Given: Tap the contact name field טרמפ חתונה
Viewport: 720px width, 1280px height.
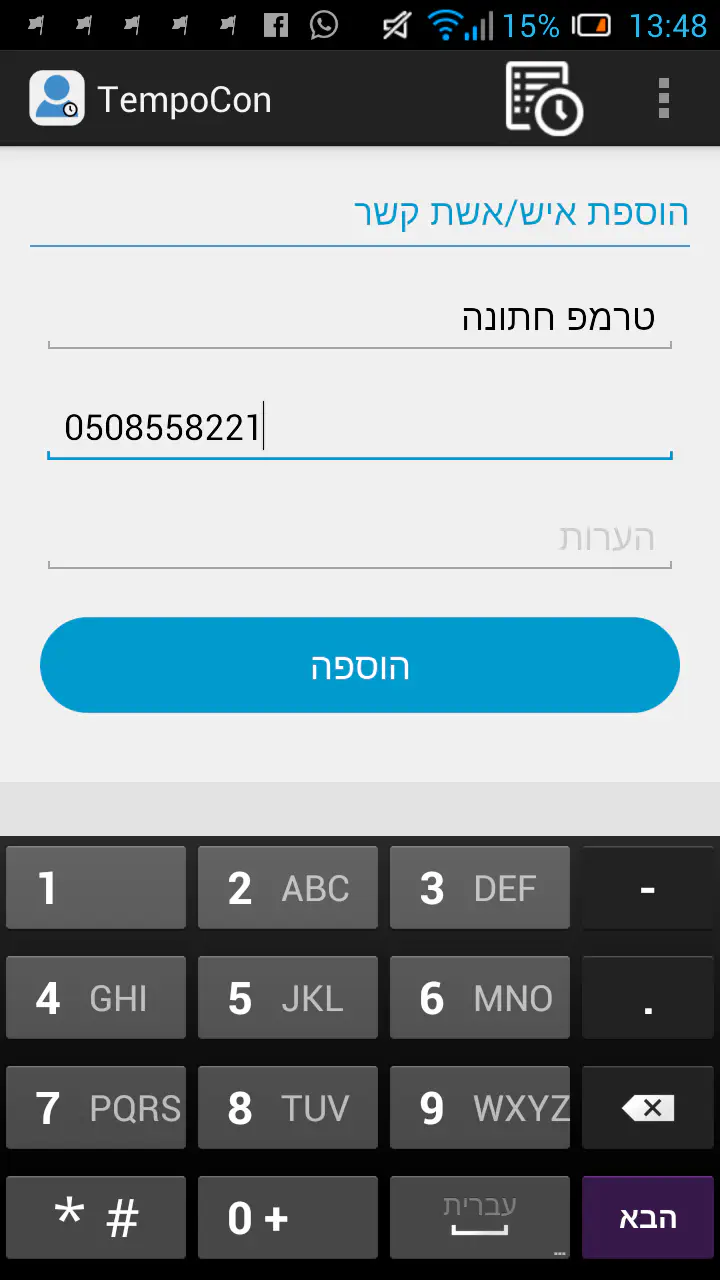Looking at the screenshot, I should (360, 319).
